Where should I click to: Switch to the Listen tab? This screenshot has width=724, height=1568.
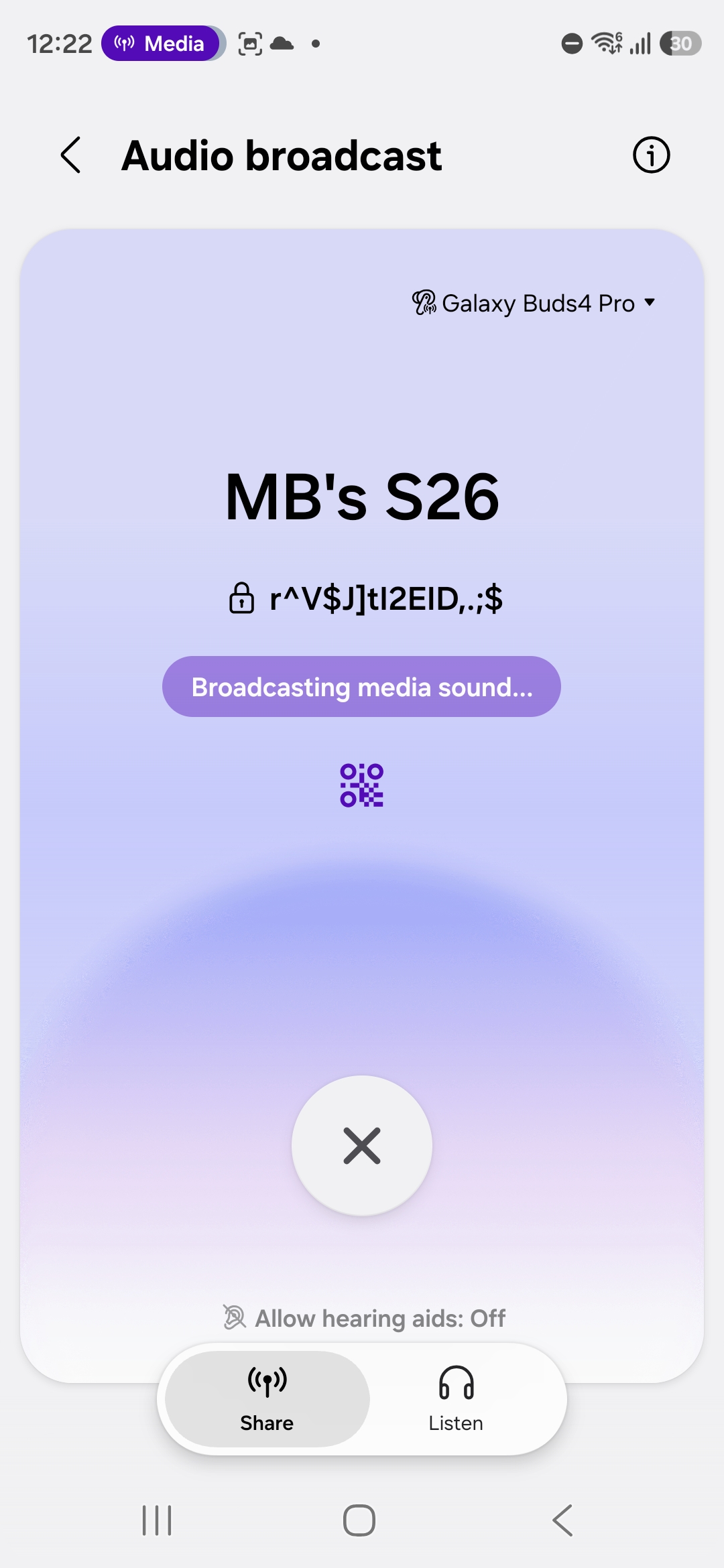tap(456, 1399)
